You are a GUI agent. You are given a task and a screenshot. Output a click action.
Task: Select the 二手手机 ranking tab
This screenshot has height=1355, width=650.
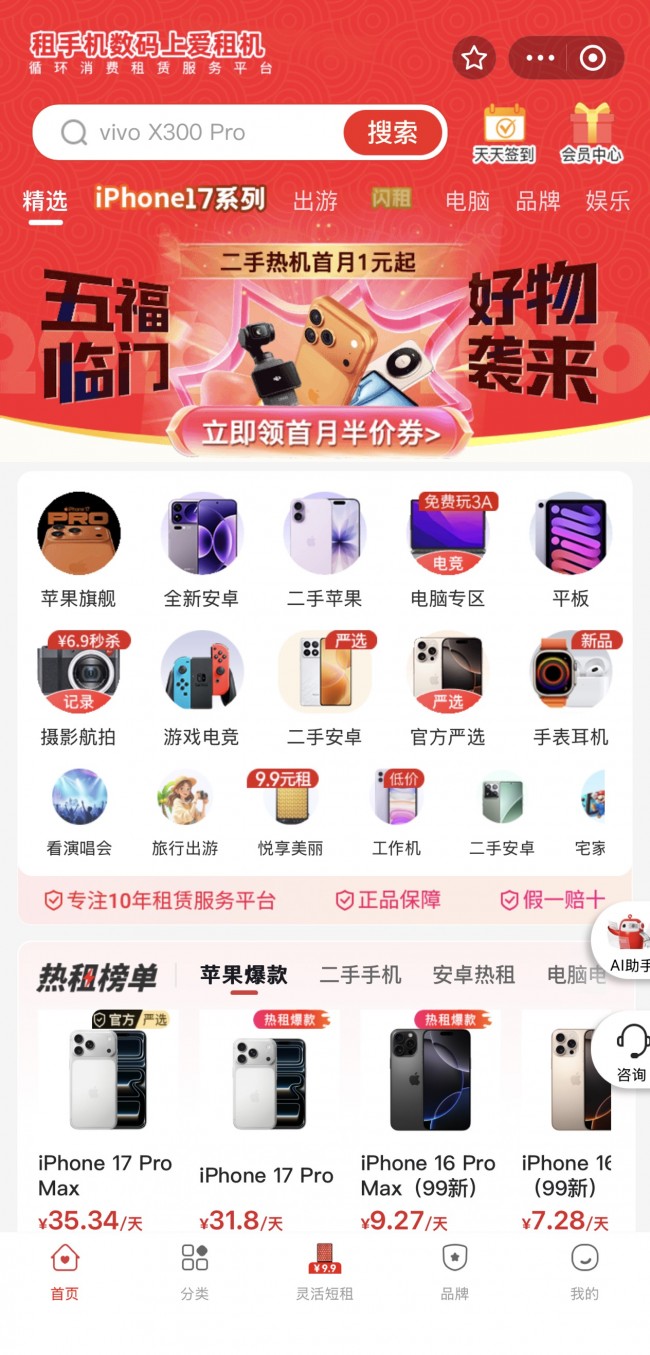click(360, 974)
